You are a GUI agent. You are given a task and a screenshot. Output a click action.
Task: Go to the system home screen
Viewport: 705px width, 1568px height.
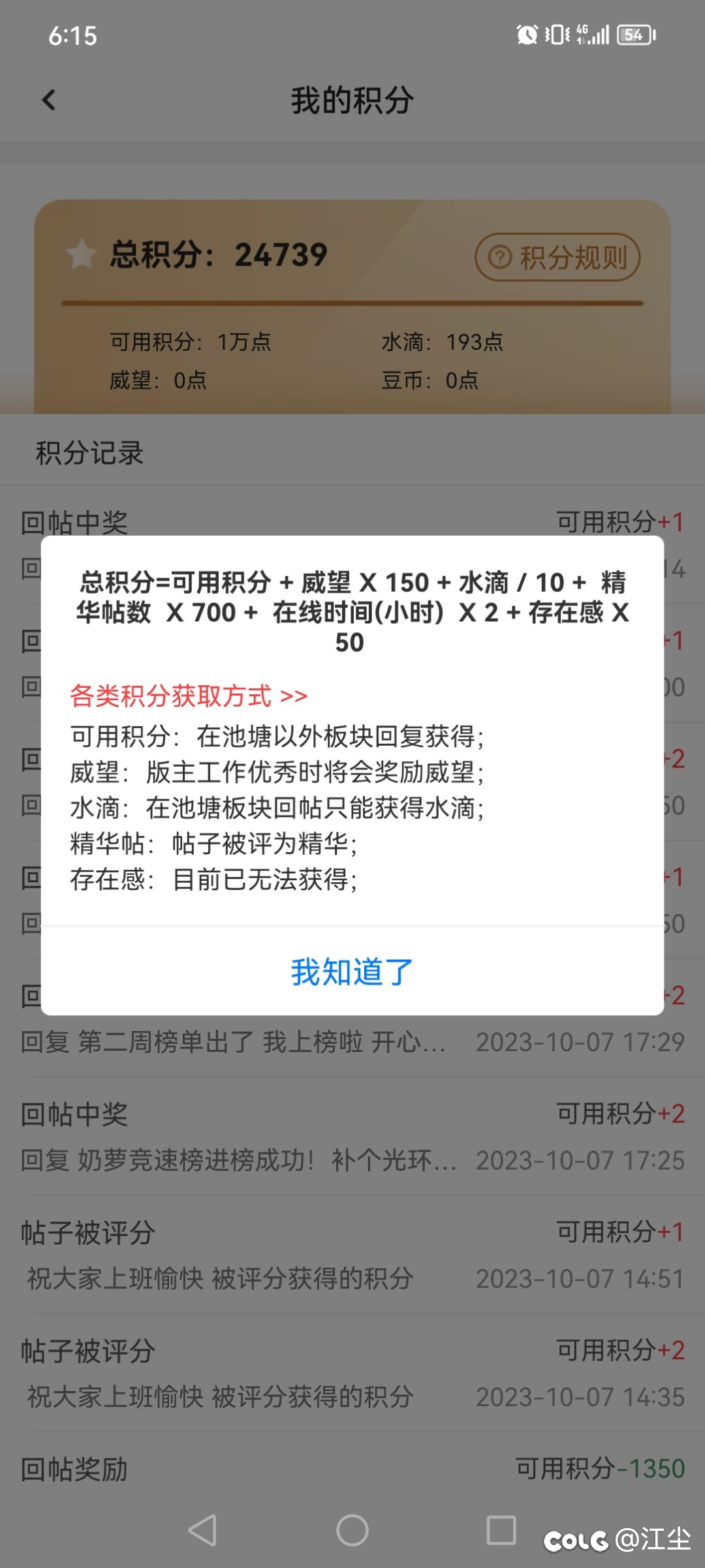pos(352,1530)
